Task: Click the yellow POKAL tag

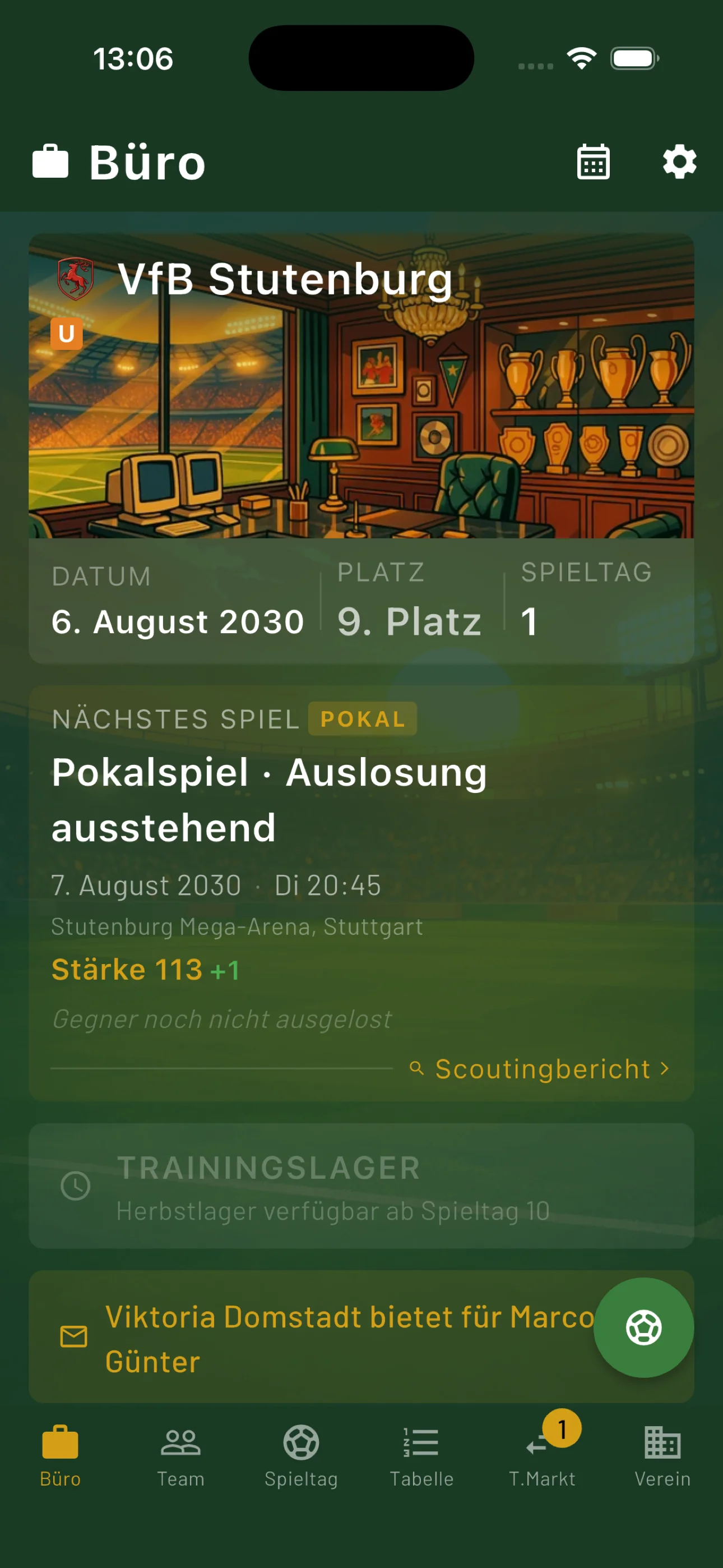Action: (363, 719)
